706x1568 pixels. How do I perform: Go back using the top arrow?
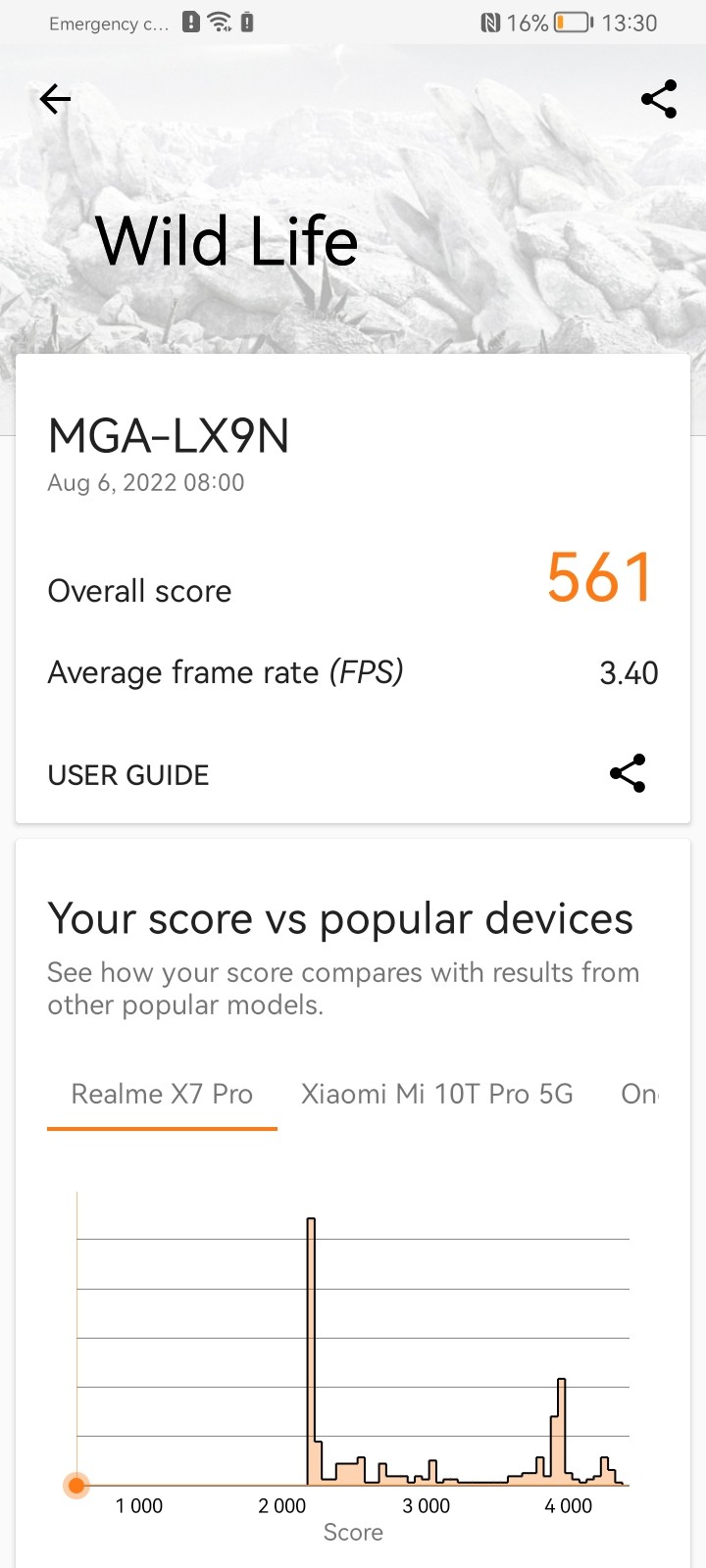(x=55, y=99)
